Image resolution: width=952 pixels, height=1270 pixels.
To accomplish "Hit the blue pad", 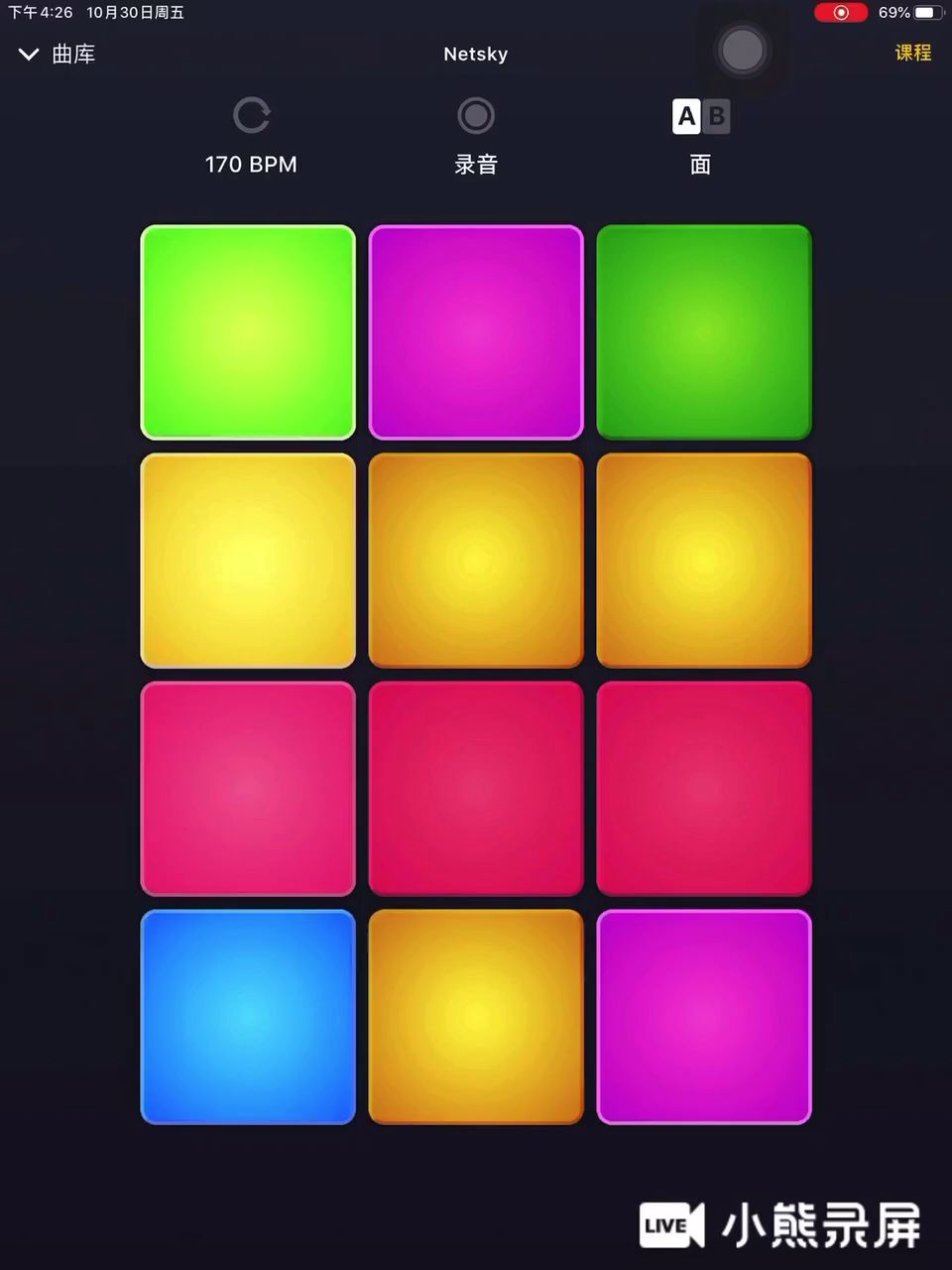I will click(248, 1017).
